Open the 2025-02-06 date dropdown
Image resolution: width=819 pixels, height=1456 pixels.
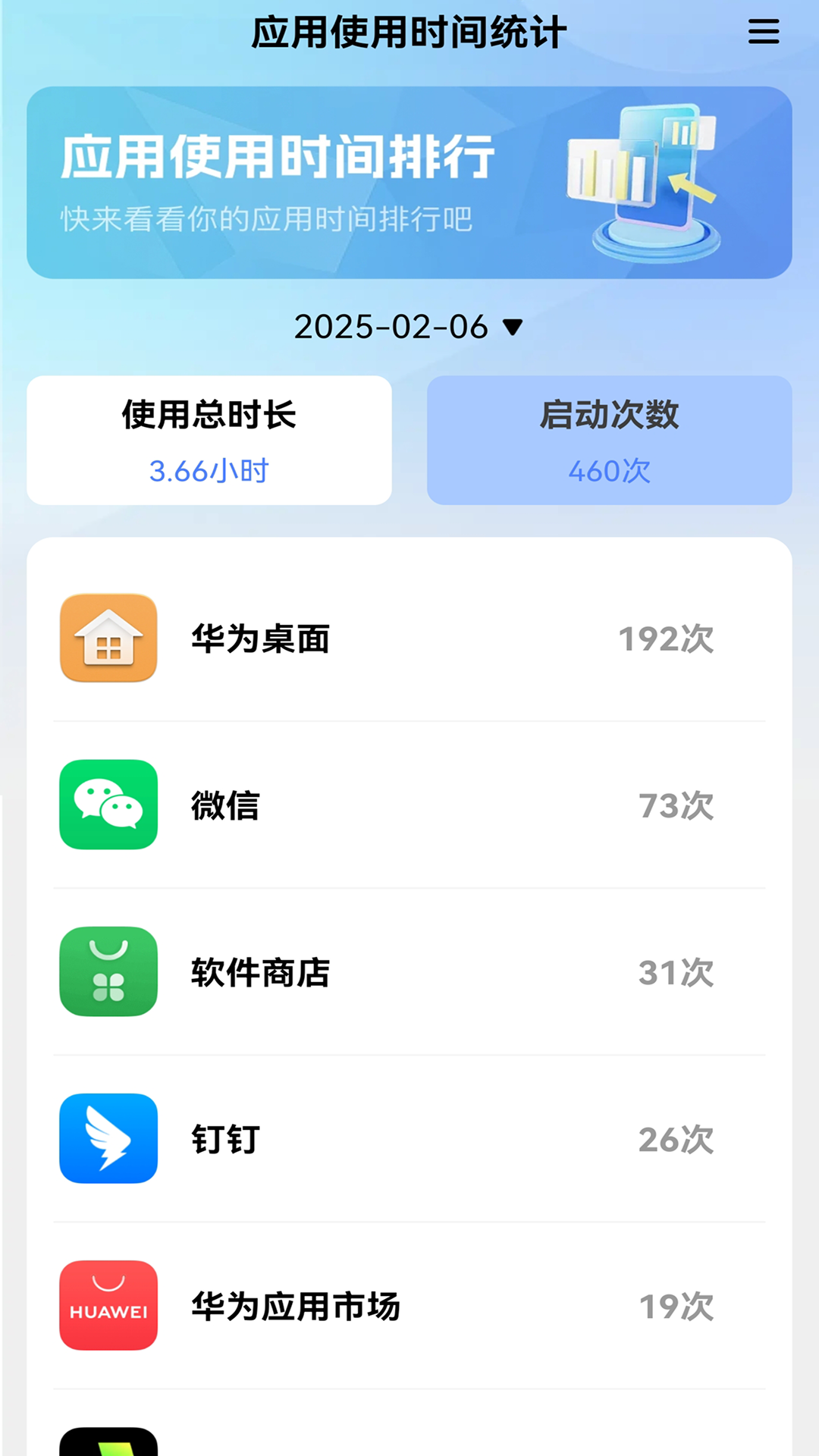(391, 327)
